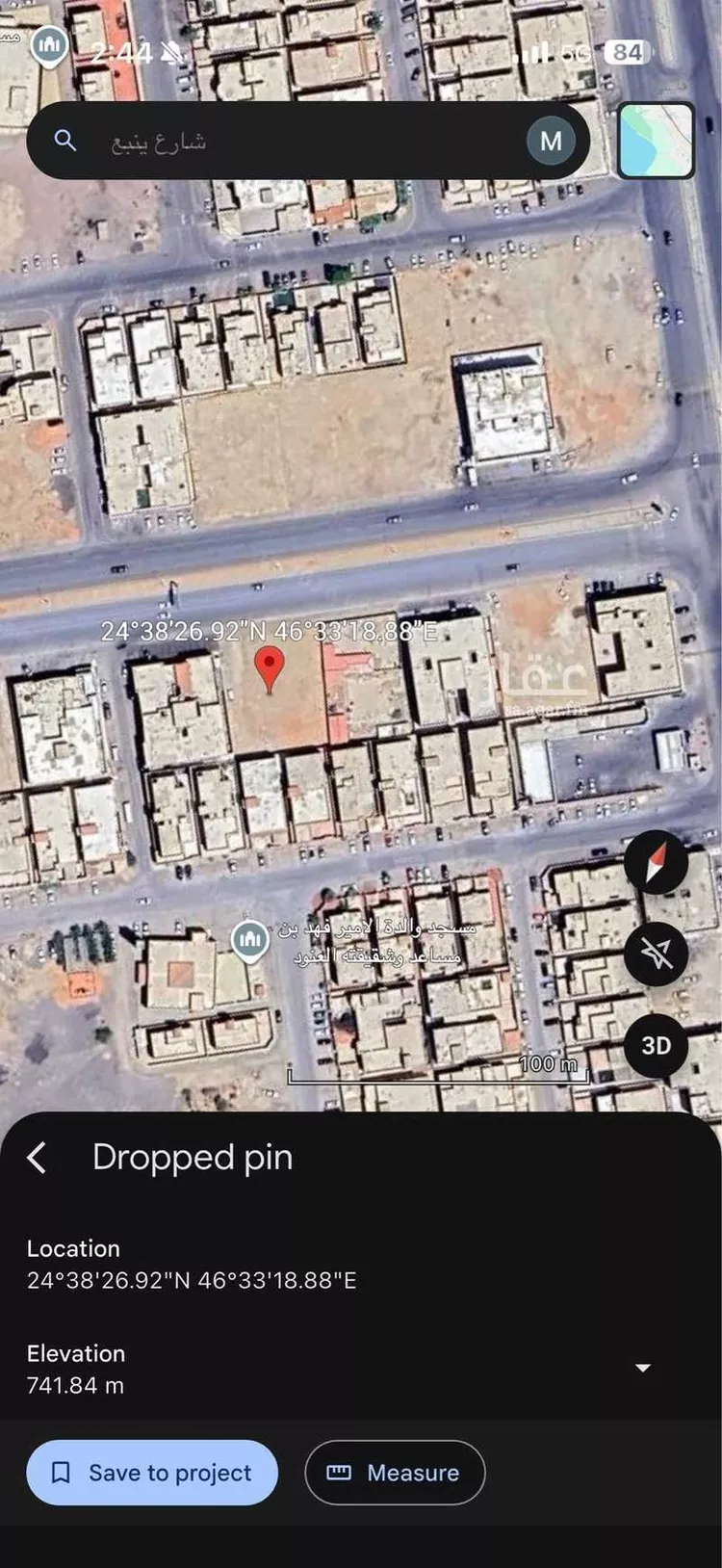Image resolution: width=722 pixels, height=1568 pixels.
Task: Start measuring distance with Measure
Action: pyautogui.click(x=395, y=1473)
